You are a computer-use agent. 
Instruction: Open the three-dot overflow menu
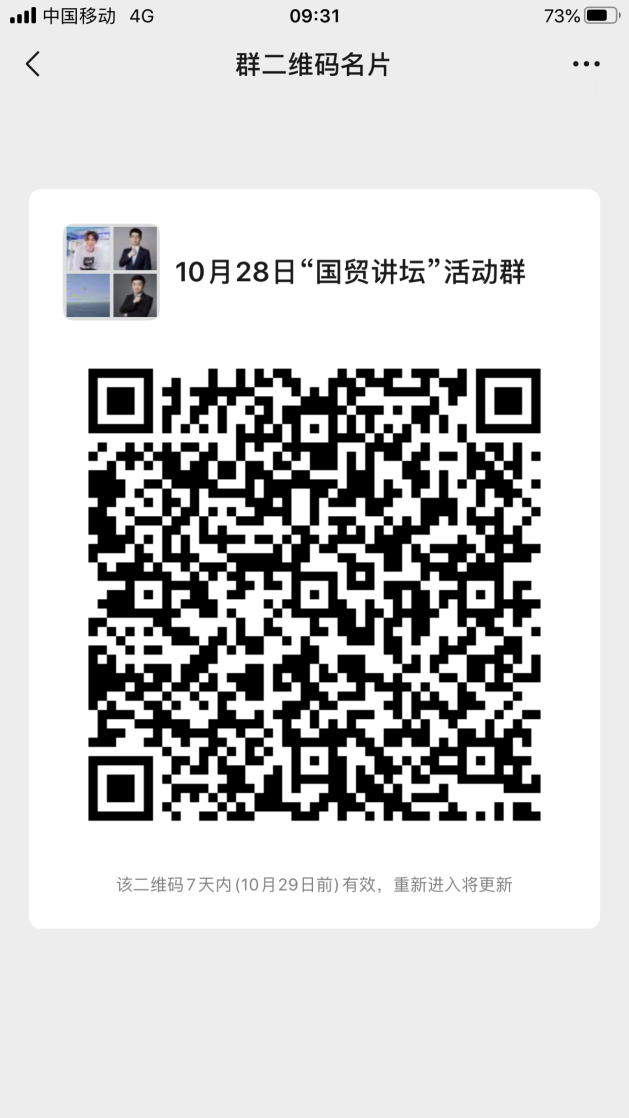[586, 65]
